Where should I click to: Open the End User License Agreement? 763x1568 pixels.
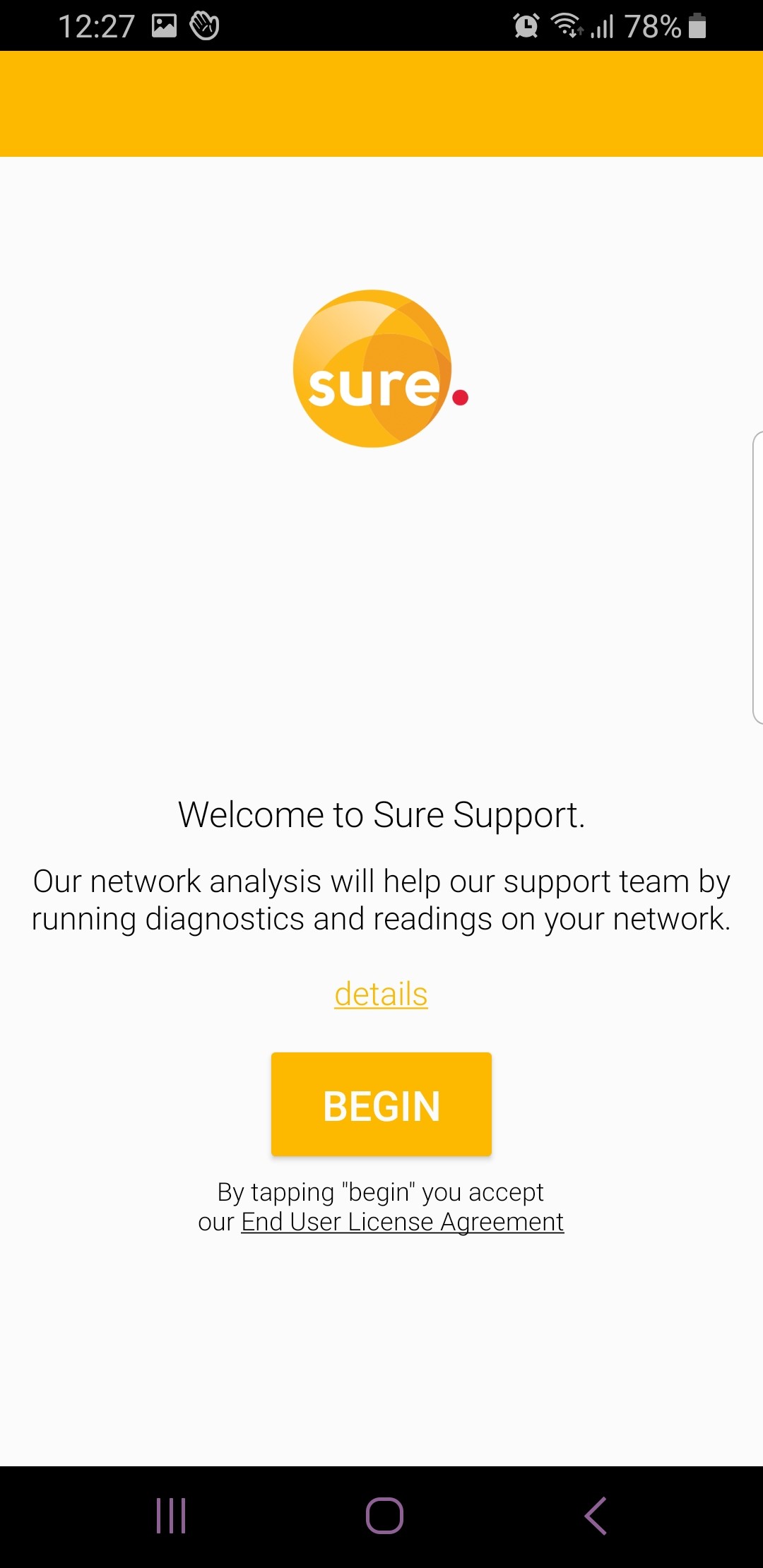[403, 1221]
